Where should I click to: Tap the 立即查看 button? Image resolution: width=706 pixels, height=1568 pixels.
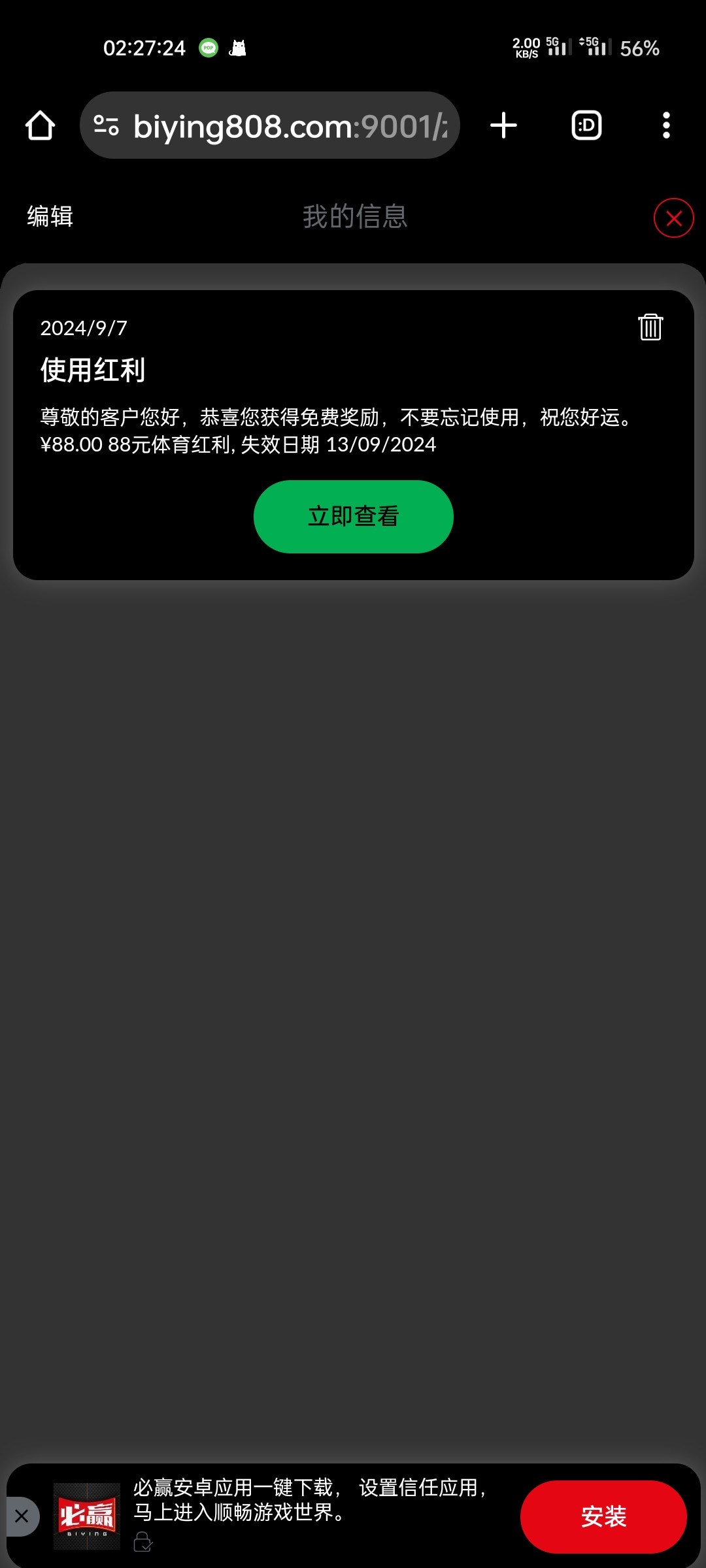pyautogui.click(x=354, y=517)
